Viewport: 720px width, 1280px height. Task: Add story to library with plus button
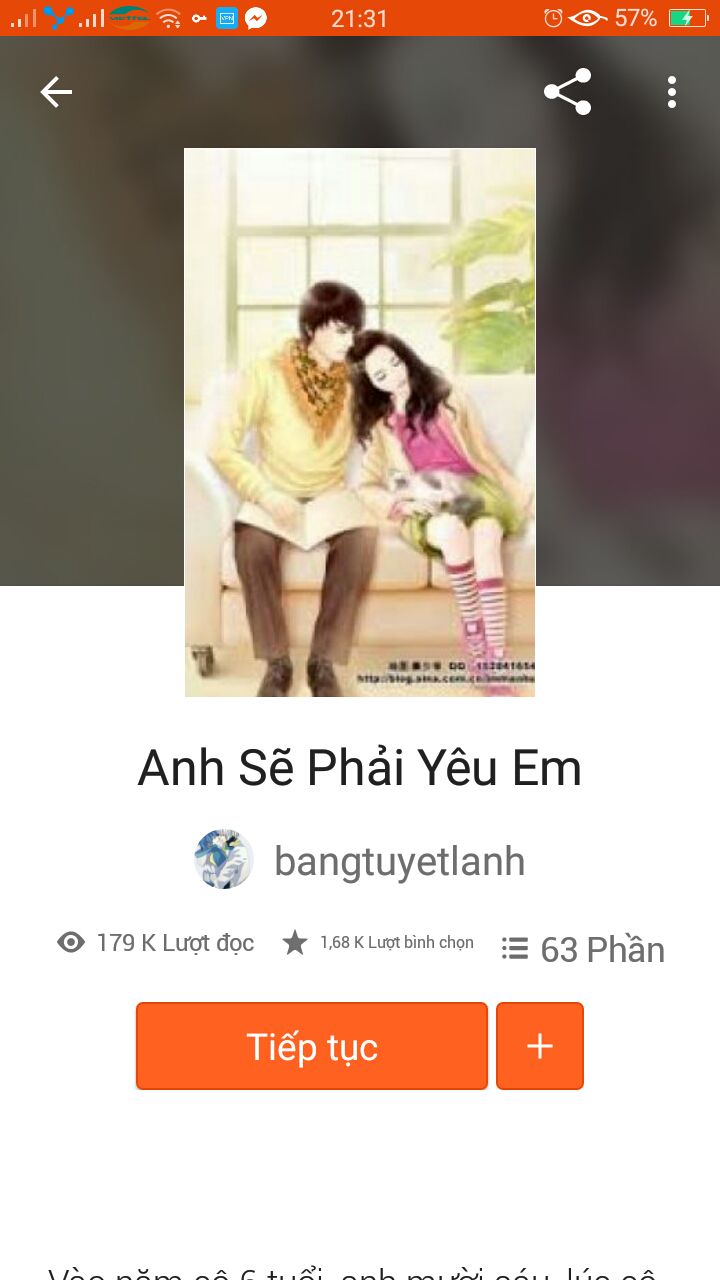(540, 1046)
